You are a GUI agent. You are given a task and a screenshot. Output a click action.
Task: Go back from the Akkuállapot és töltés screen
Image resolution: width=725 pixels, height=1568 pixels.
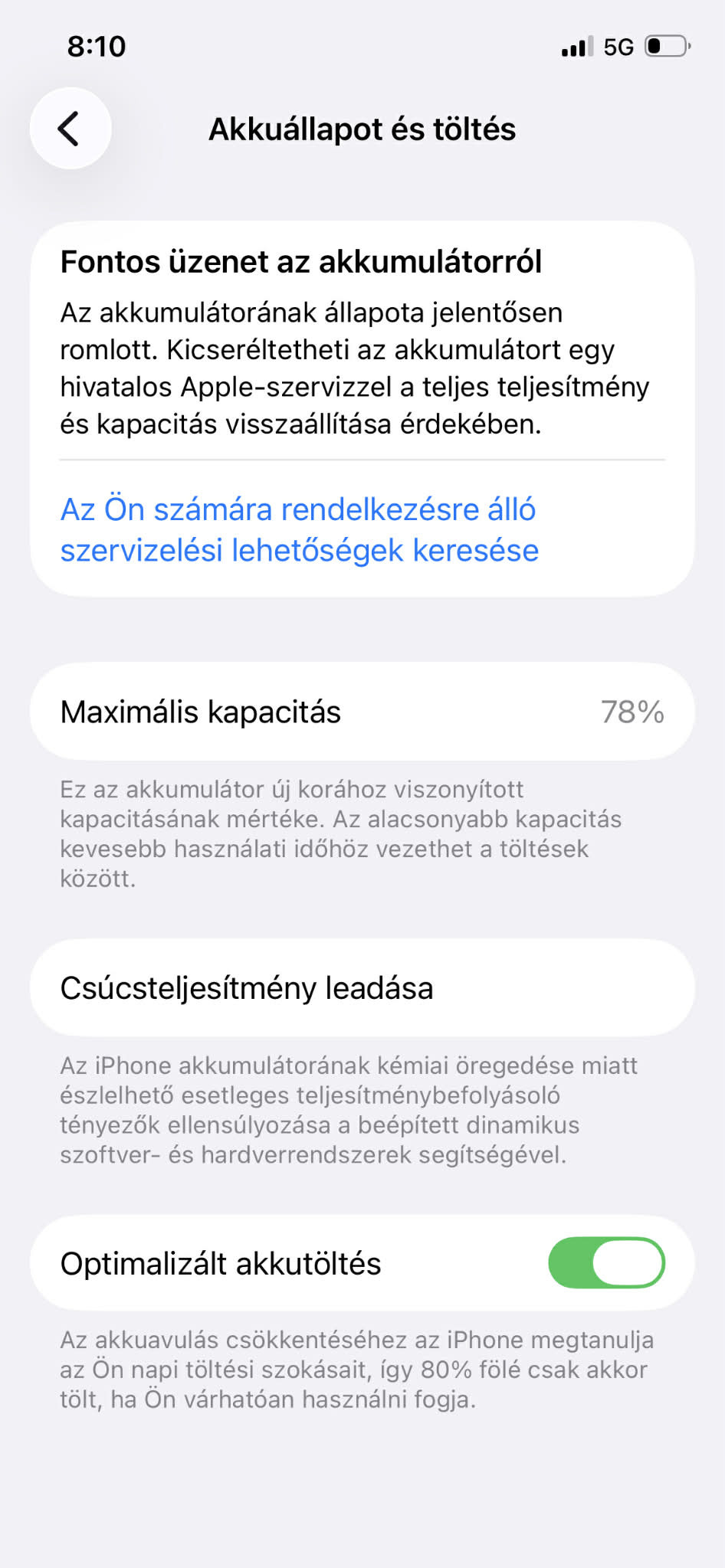tap(71, 129)
